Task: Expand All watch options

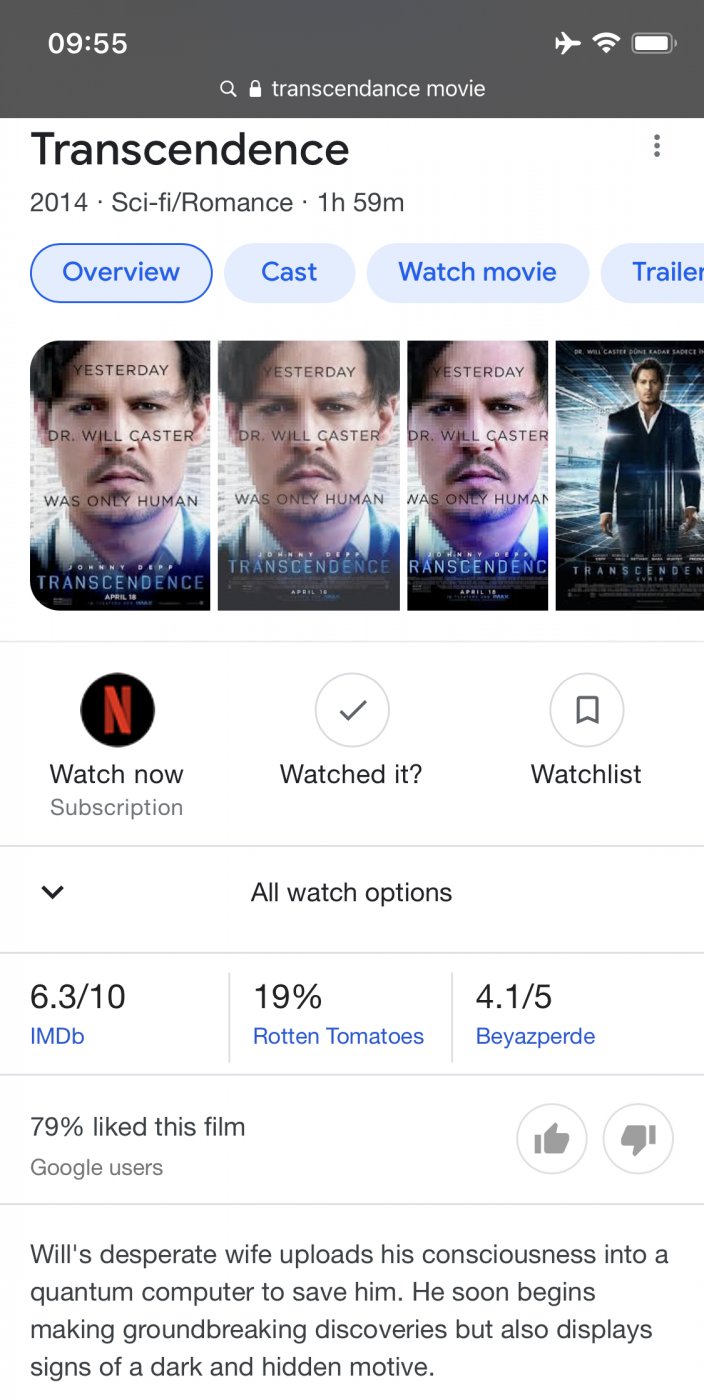Action: pos(351,892)
